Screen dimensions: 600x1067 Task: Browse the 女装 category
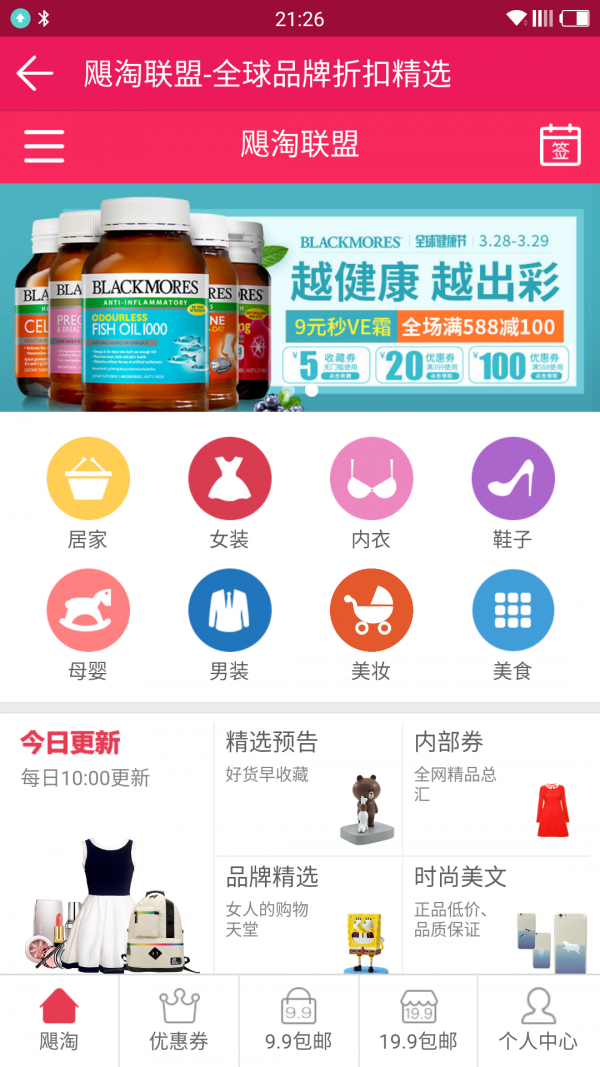229,493
